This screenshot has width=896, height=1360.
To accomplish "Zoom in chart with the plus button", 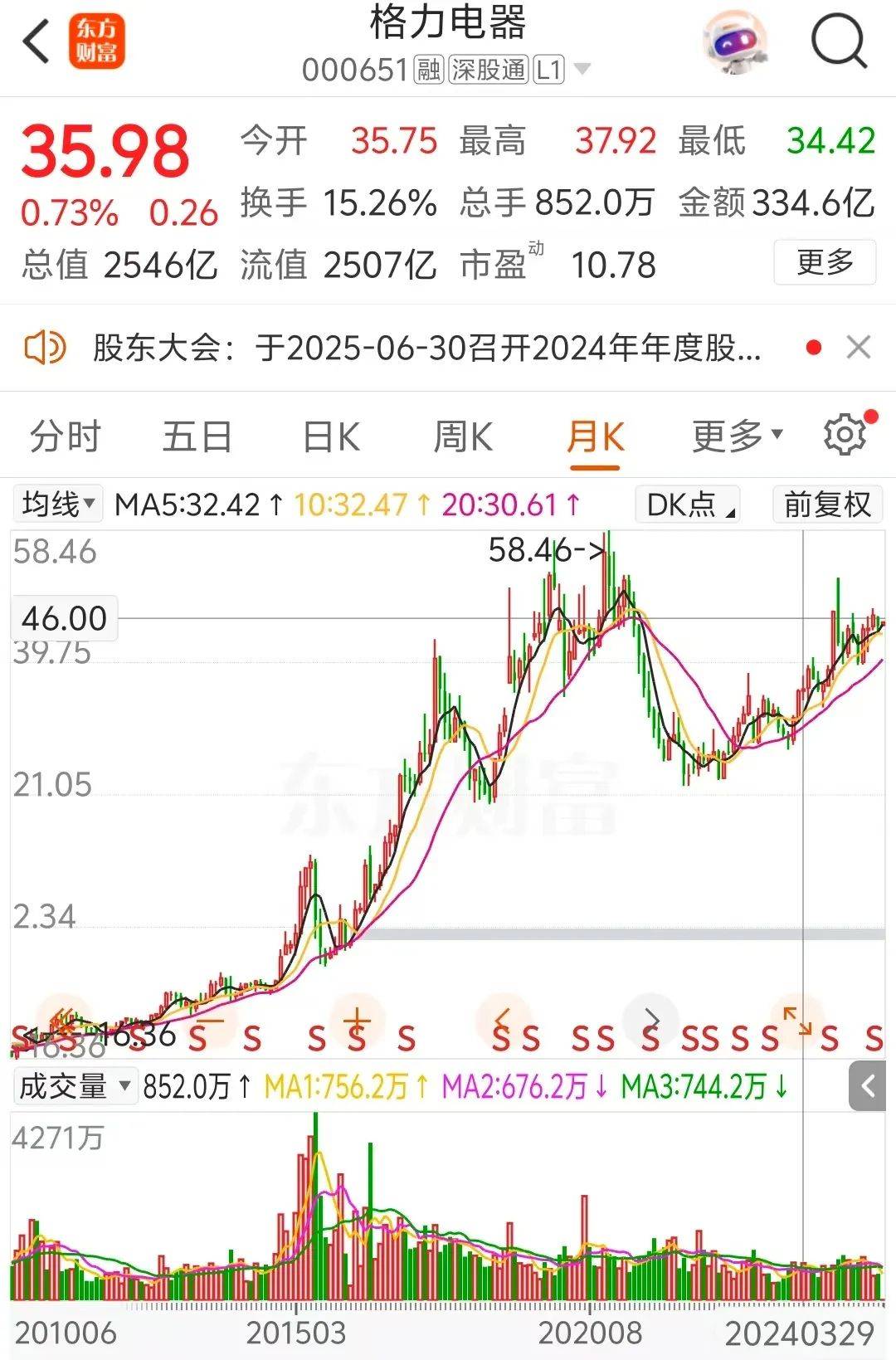I will pos(357,1020).
